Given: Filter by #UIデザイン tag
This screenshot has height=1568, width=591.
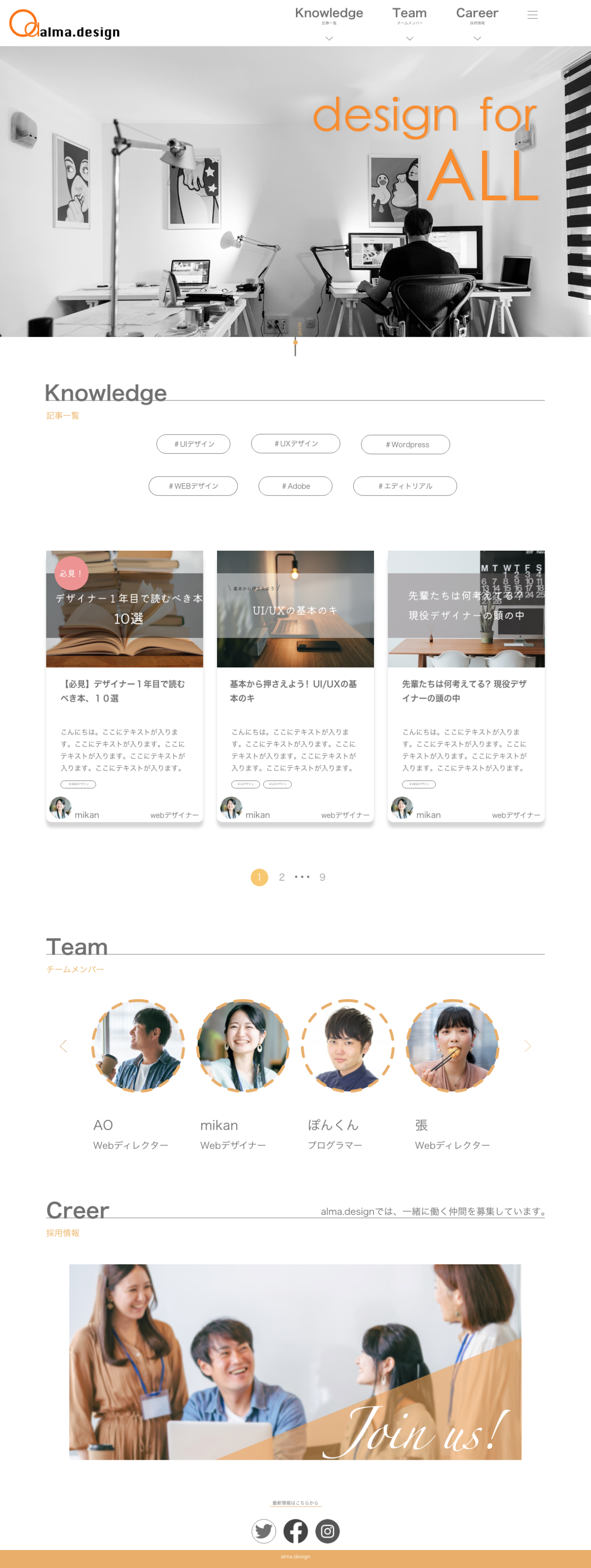Looking at the screenshot, I should point(193,444).
